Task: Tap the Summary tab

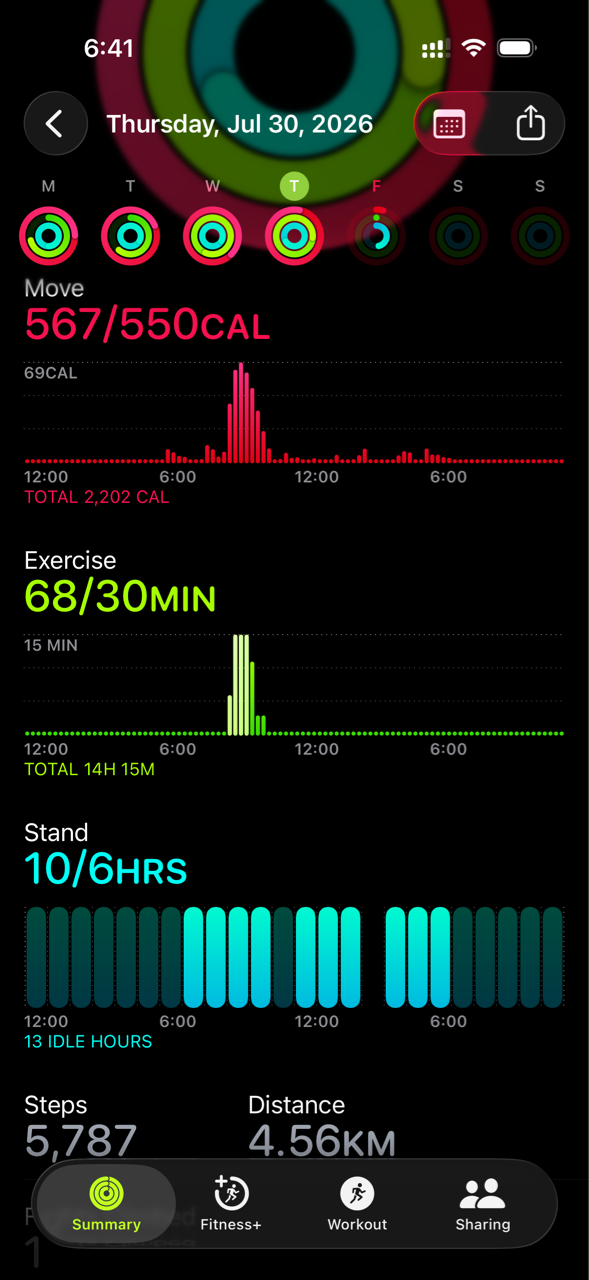Action: coord(106,1204)
